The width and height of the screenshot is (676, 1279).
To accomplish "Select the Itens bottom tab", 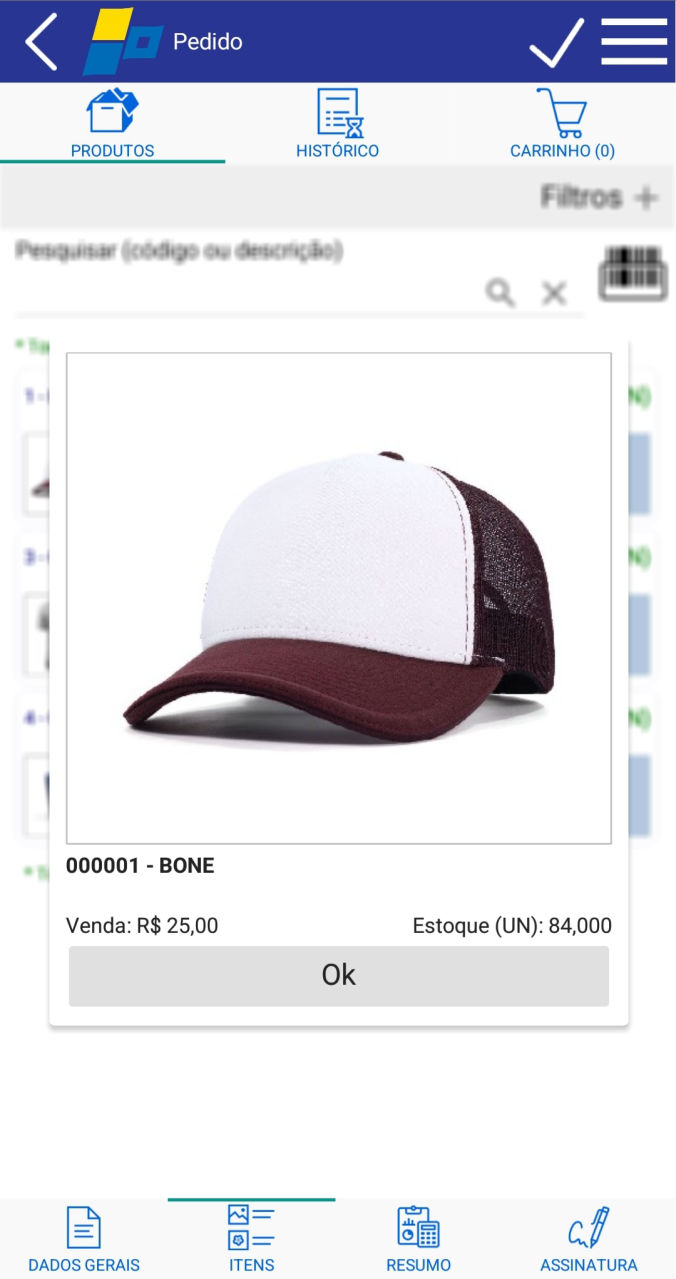I will (x=252, y=1240).
